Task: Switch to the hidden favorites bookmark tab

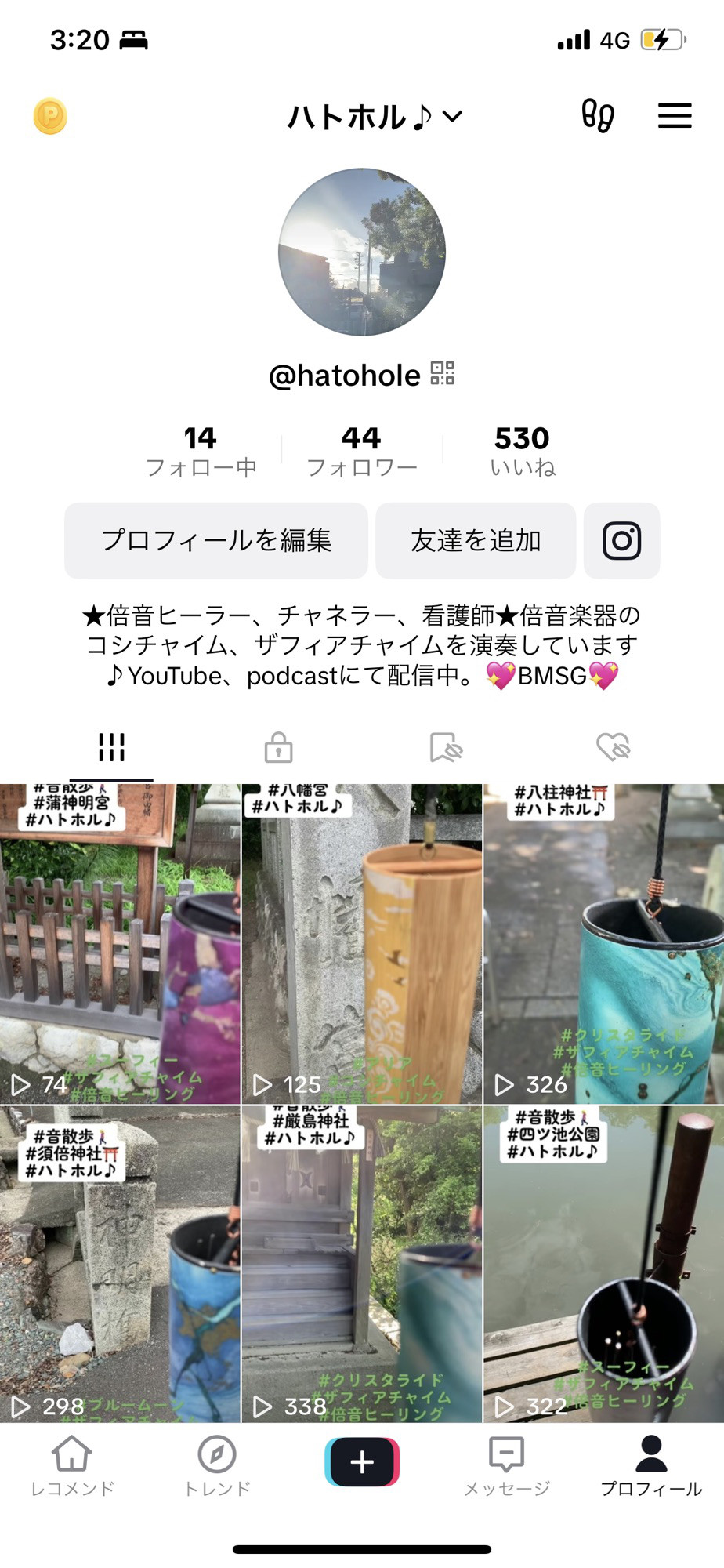Action: (x=446, y=747)
